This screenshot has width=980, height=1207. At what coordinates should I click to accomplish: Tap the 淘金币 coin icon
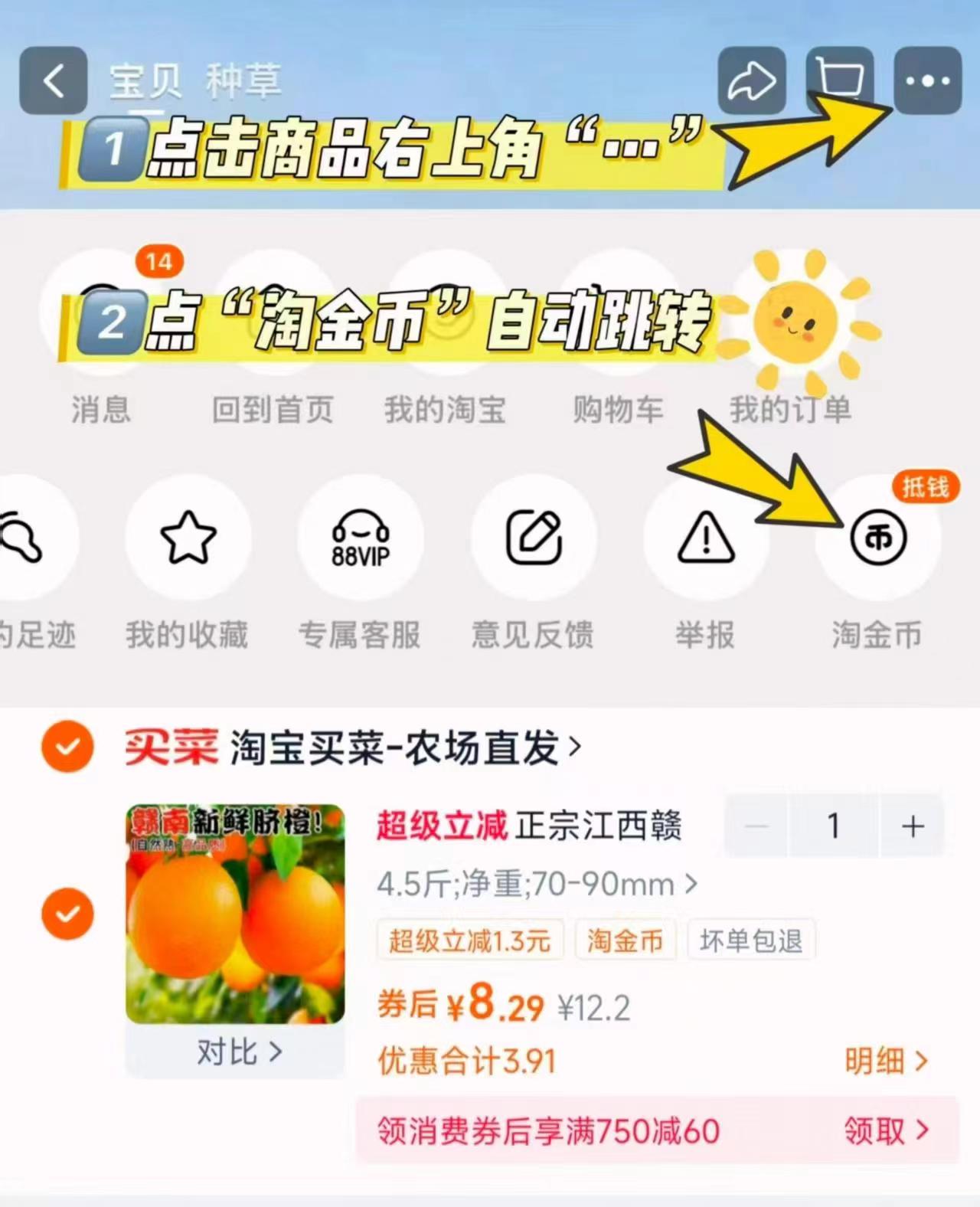878,540
